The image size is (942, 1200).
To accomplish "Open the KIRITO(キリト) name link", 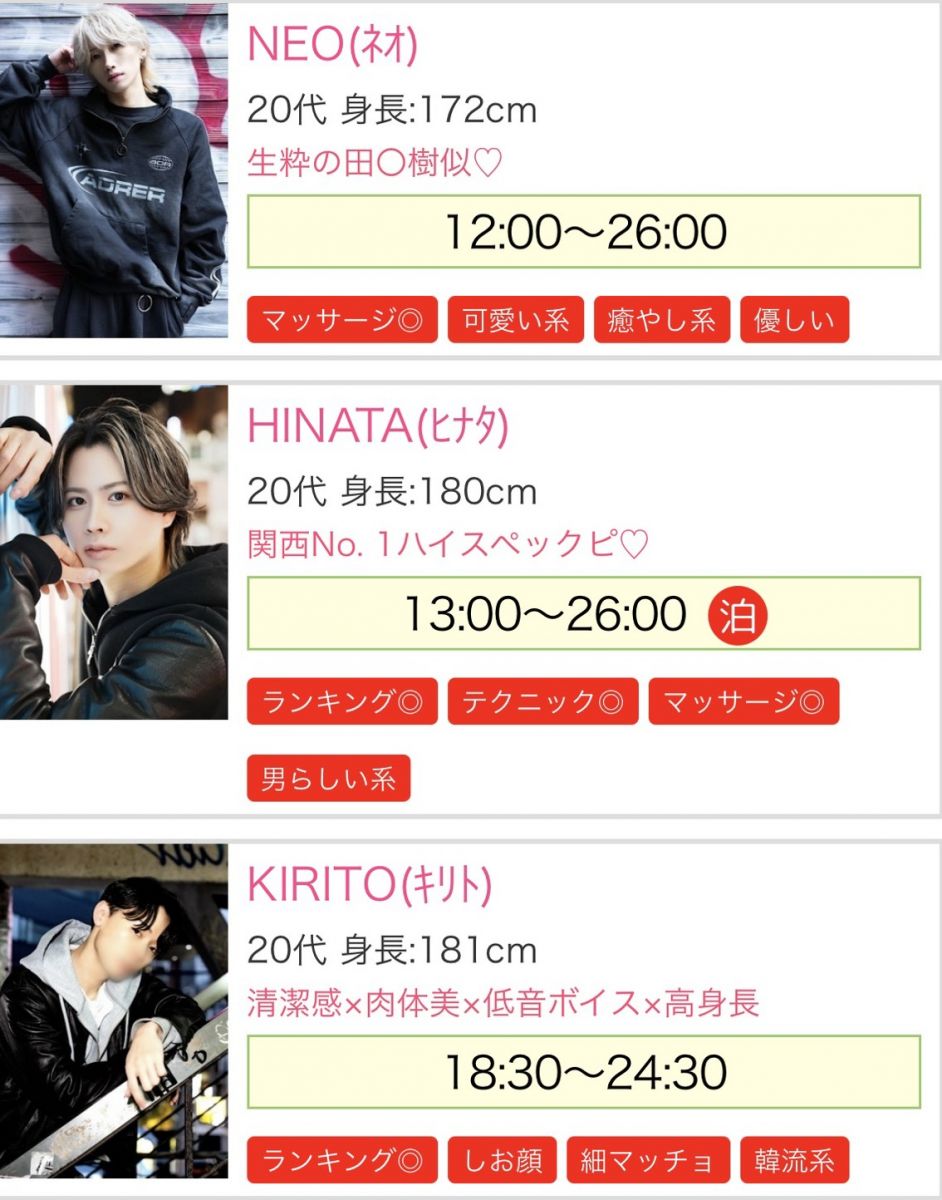I will pyautogui.click(x=370, y=886).
